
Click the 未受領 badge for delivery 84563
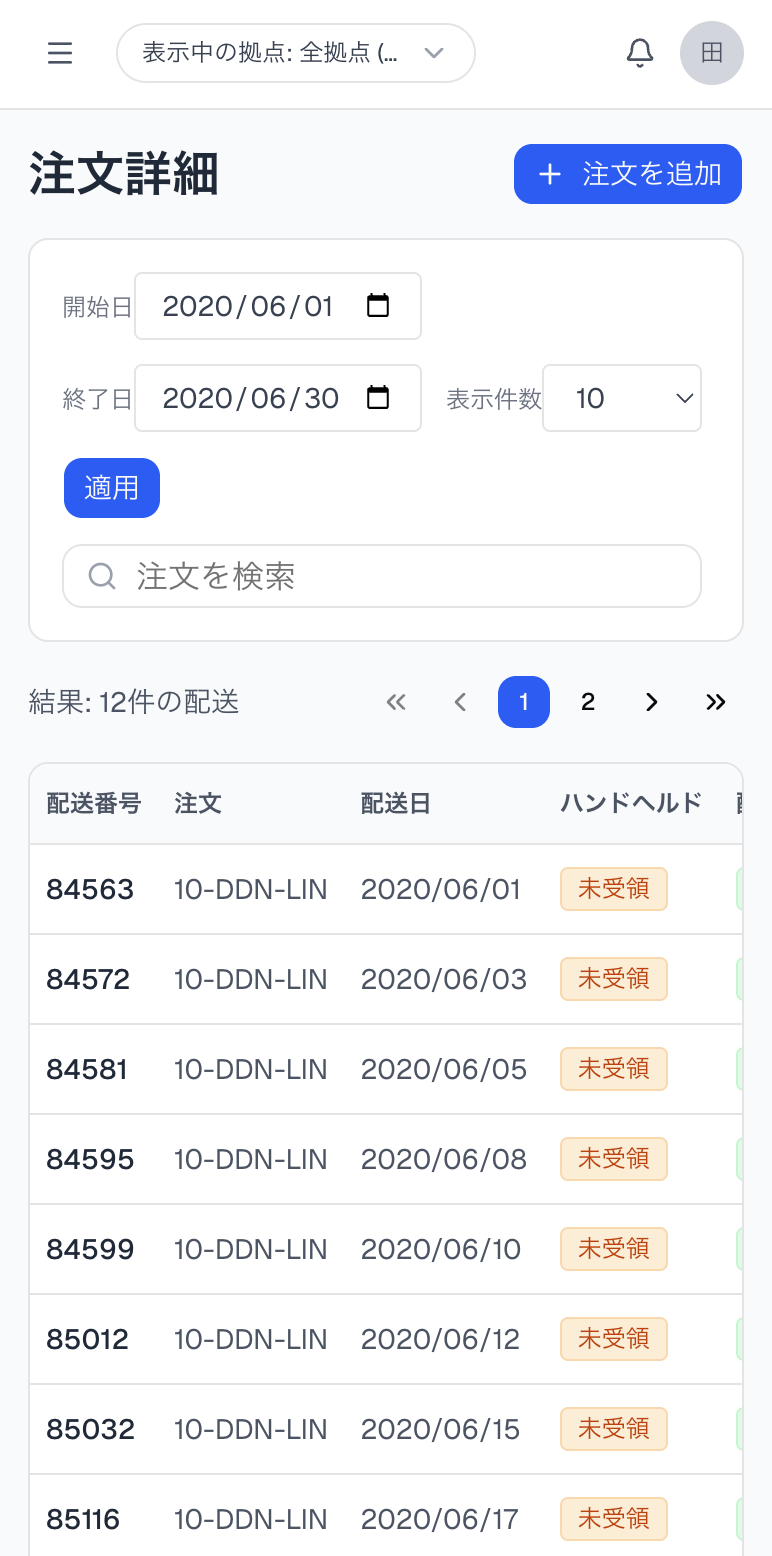coord(613,889)
